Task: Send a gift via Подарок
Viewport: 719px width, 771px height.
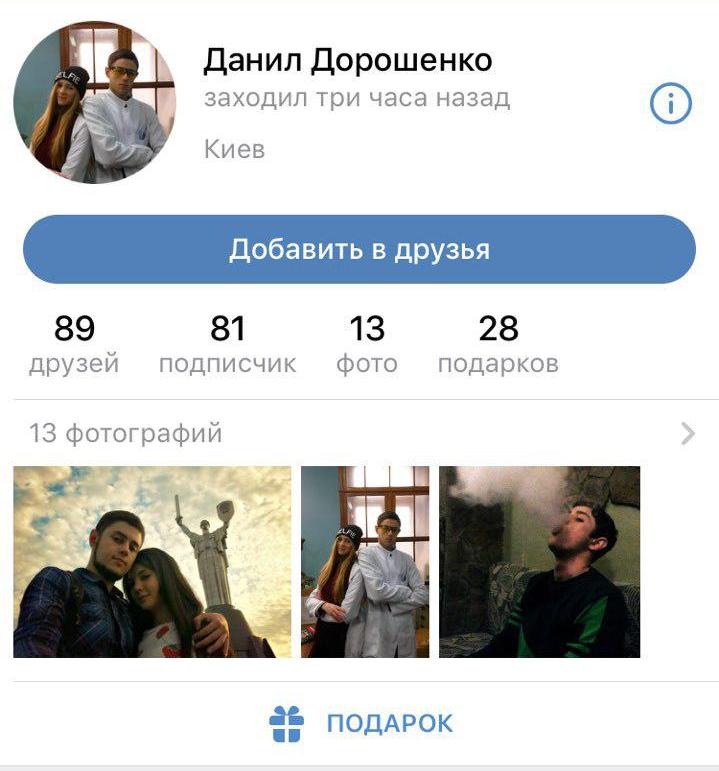Action: click(x=360, y=723)
